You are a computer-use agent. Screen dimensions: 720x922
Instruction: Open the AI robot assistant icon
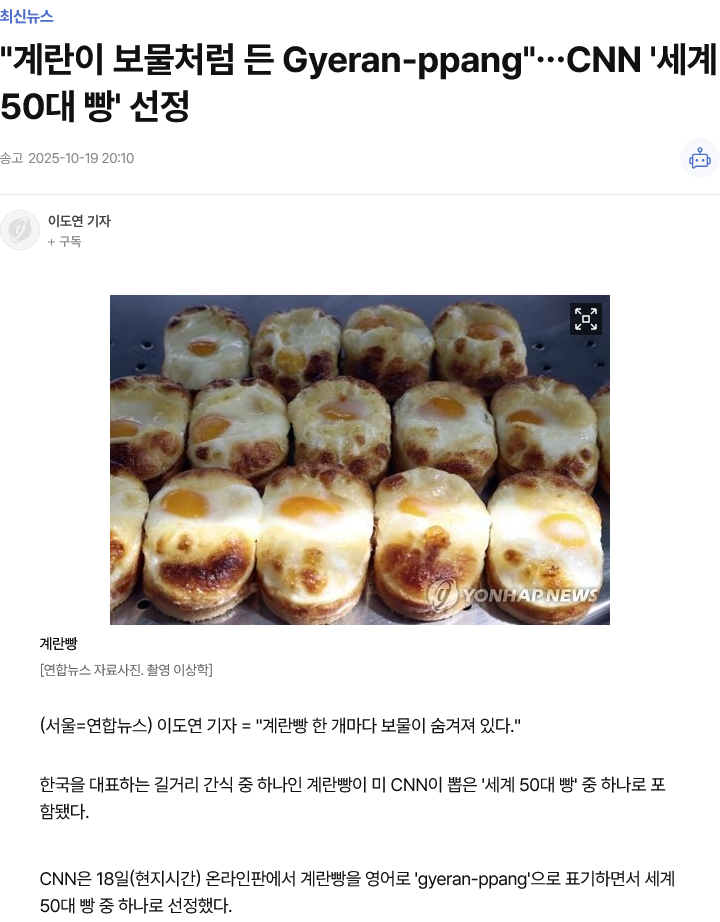(699, 158)
